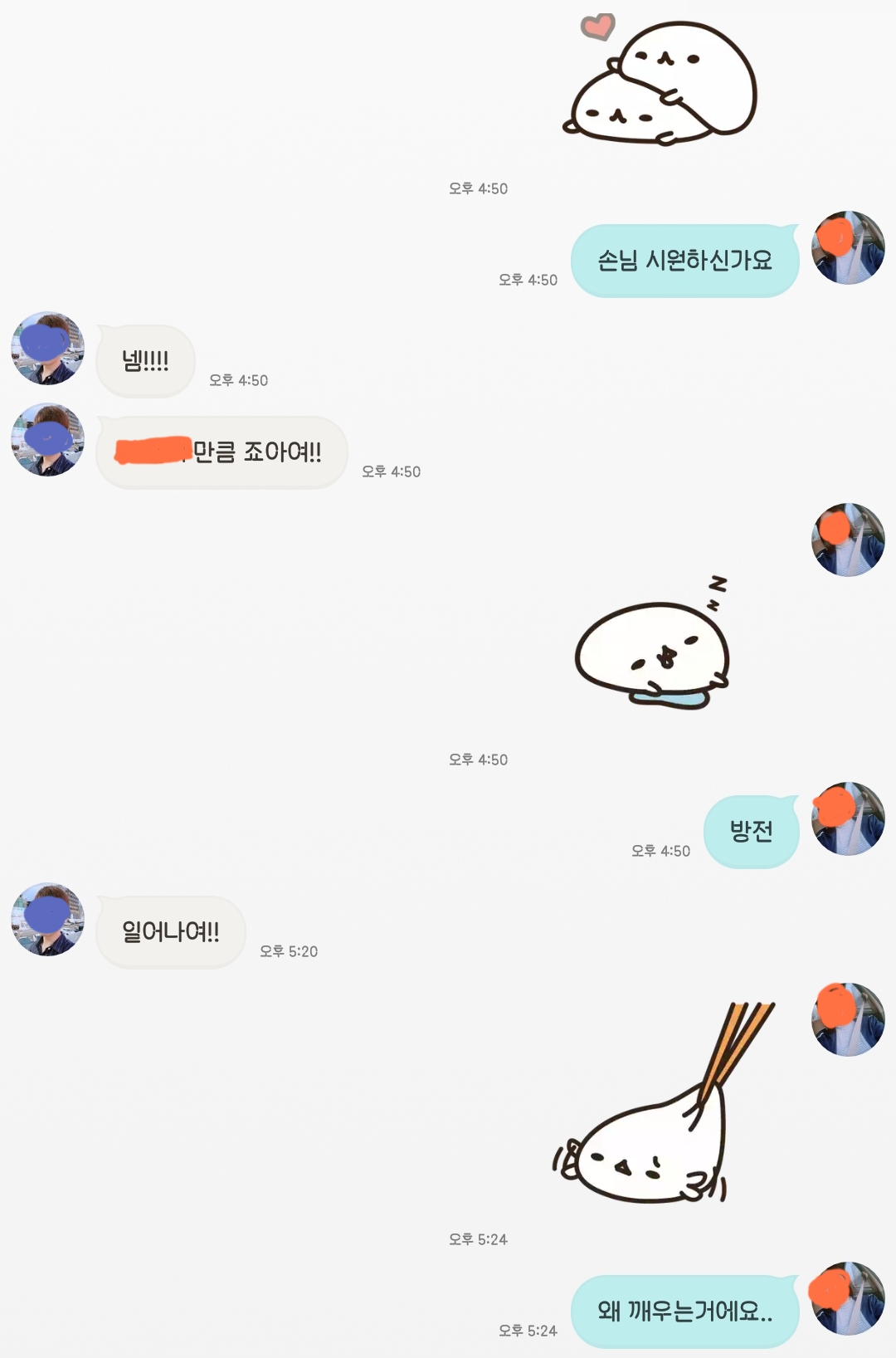896x1358 pixels.
Task: Open the hugging seals heart sticker
Action: pos(660,80)
